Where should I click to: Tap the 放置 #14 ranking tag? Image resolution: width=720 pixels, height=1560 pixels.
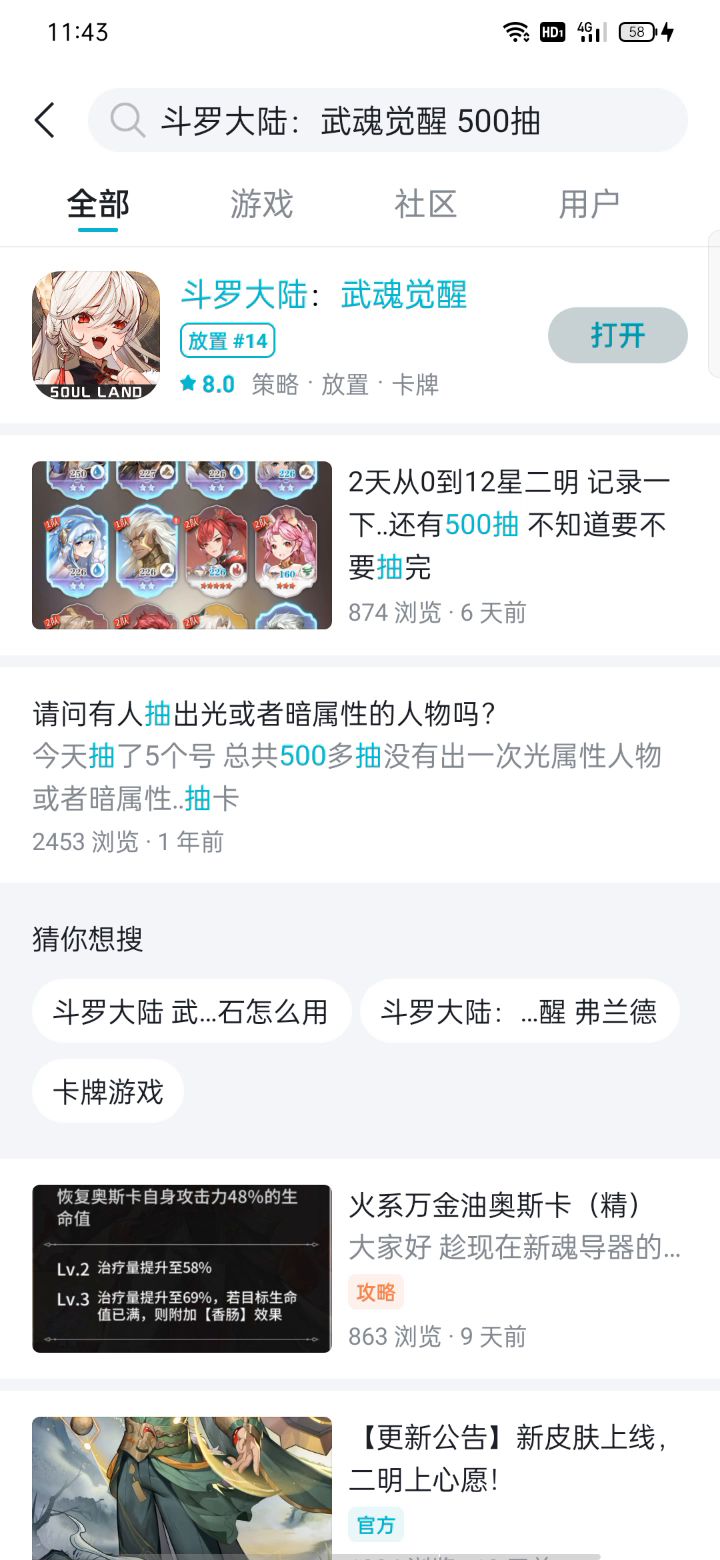pos(228,341)
